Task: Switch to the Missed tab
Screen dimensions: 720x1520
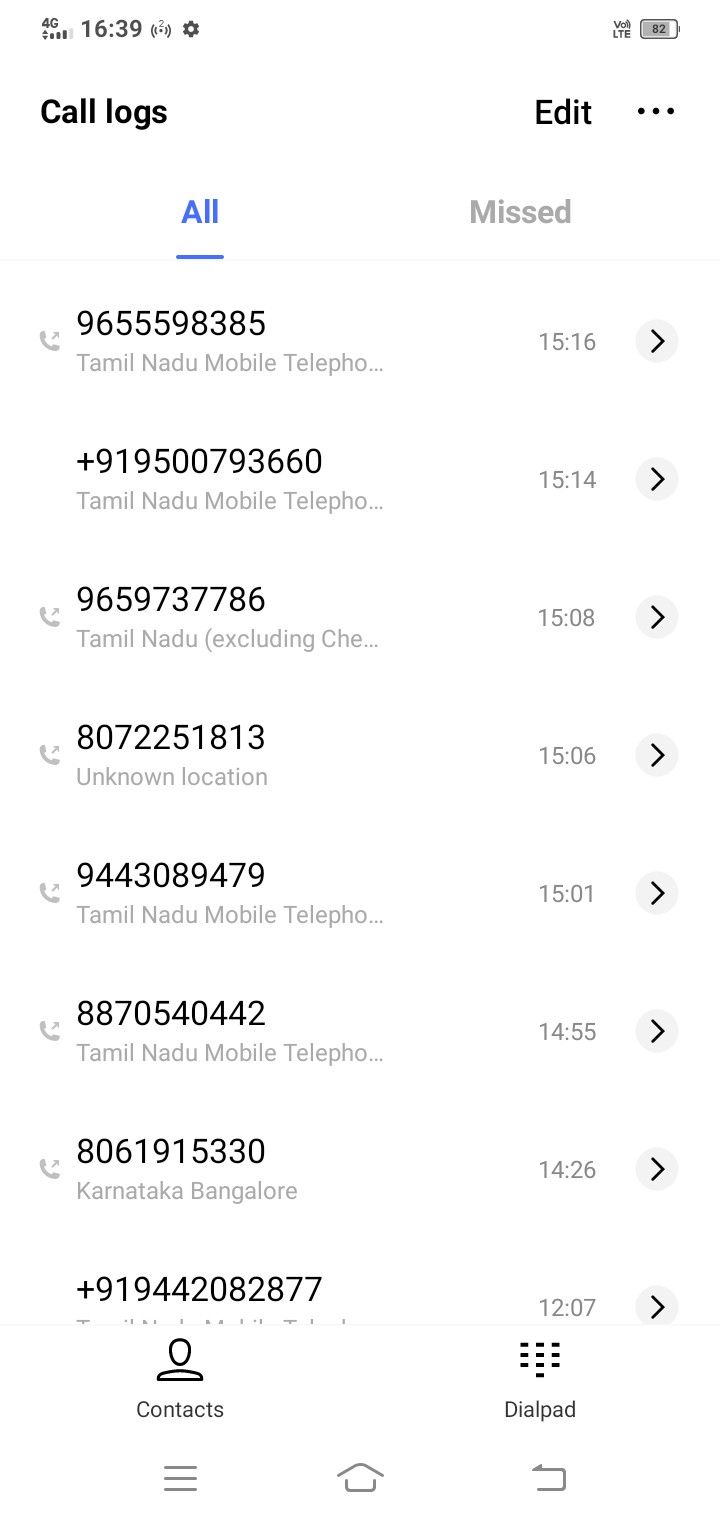Action: coord(520,212)
